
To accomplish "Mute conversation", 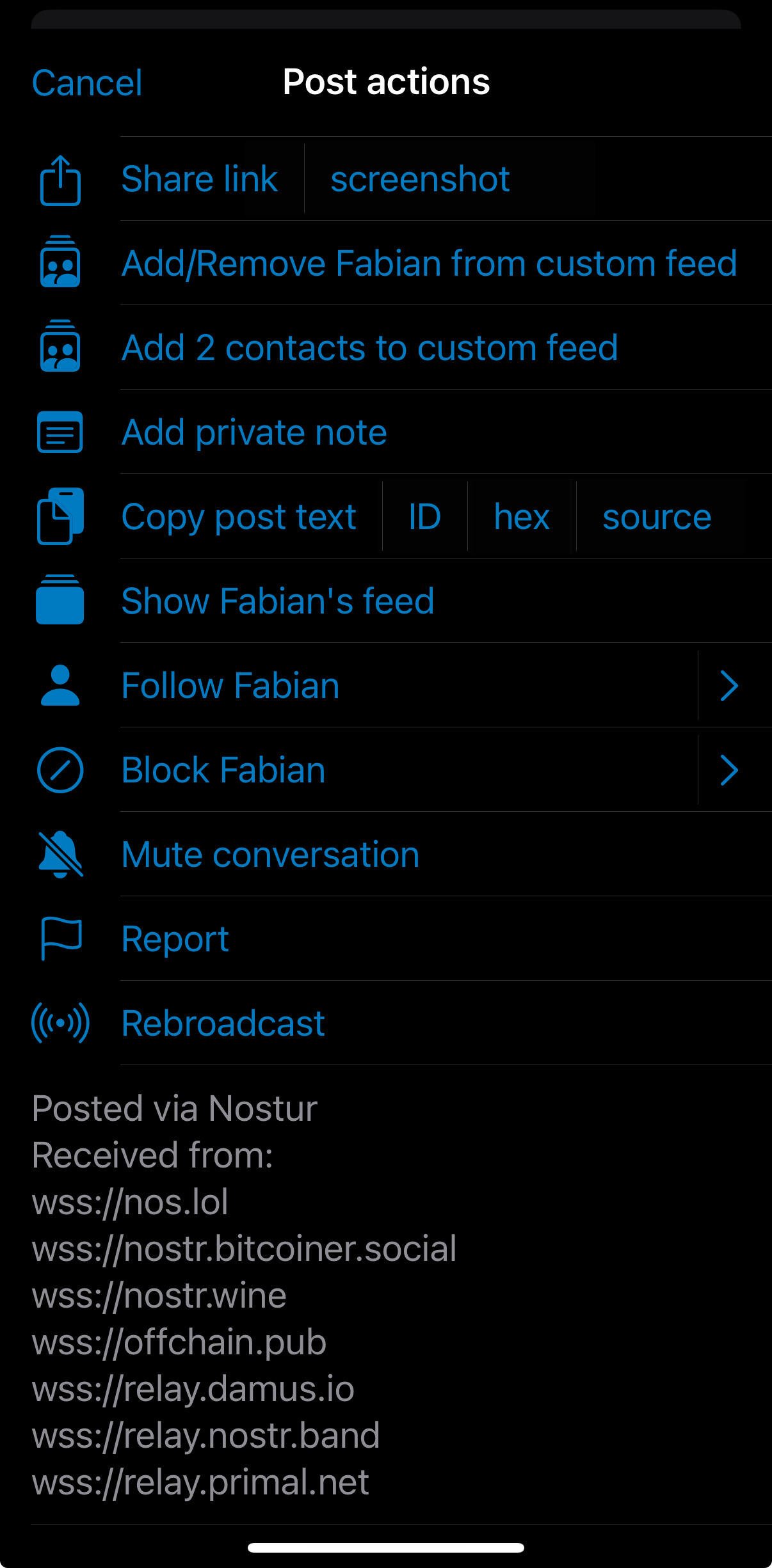I will pyautogui.click(x=270, y=854).
